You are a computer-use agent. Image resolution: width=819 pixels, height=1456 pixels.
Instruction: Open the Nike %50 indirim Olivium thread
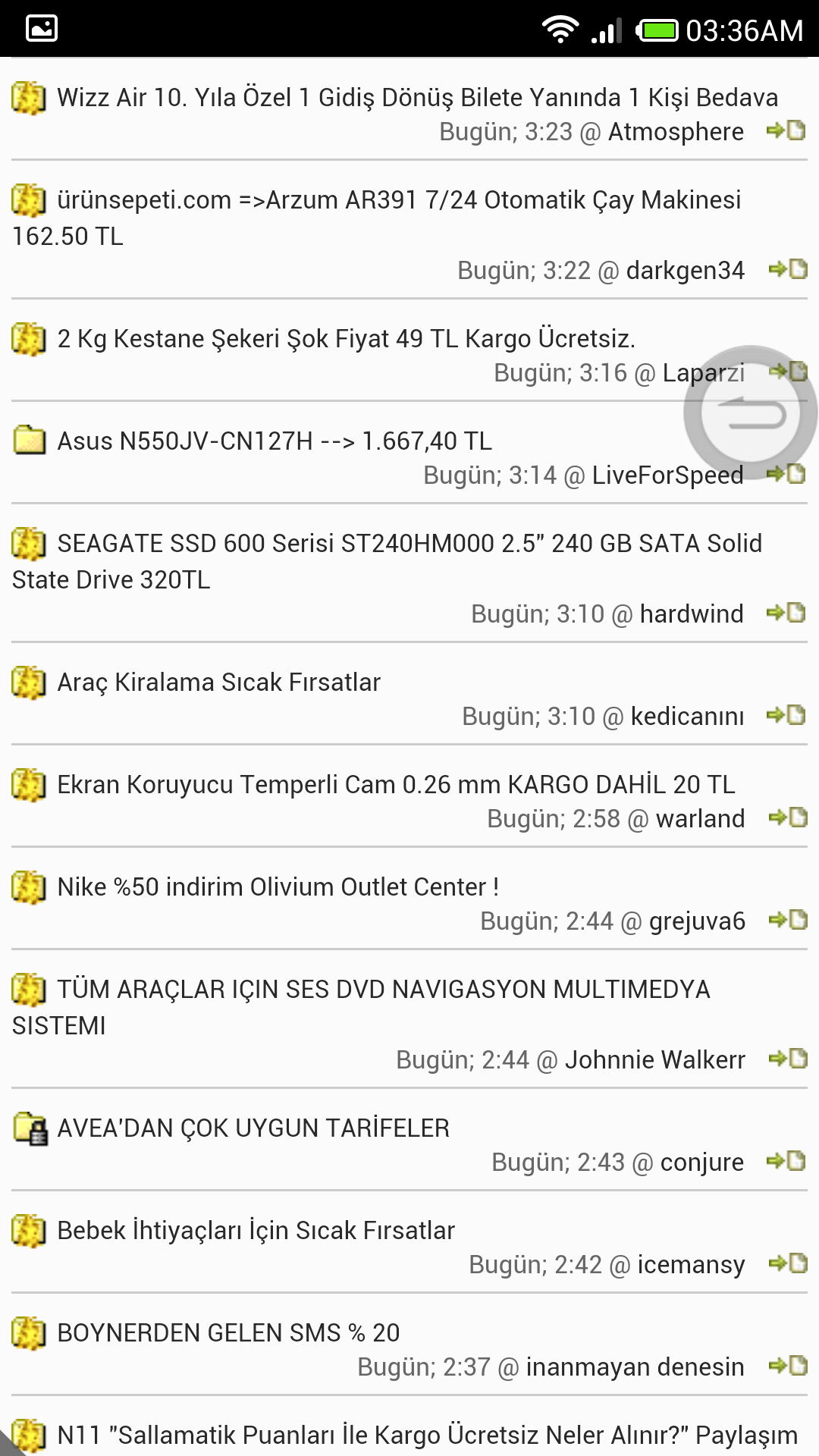point(278,887)
